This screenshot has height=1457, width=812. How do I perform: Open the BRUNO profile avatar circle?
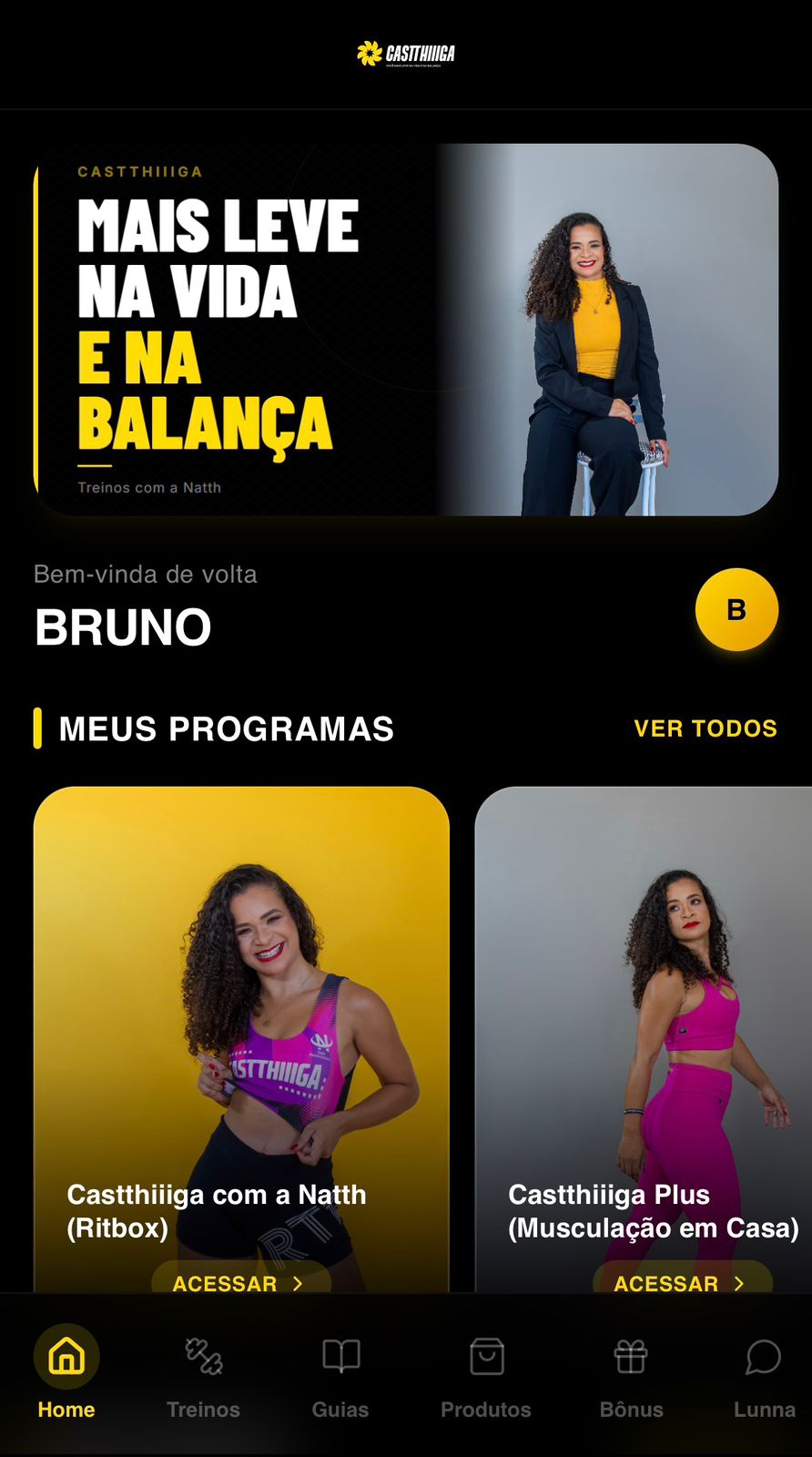coord(736,610)
